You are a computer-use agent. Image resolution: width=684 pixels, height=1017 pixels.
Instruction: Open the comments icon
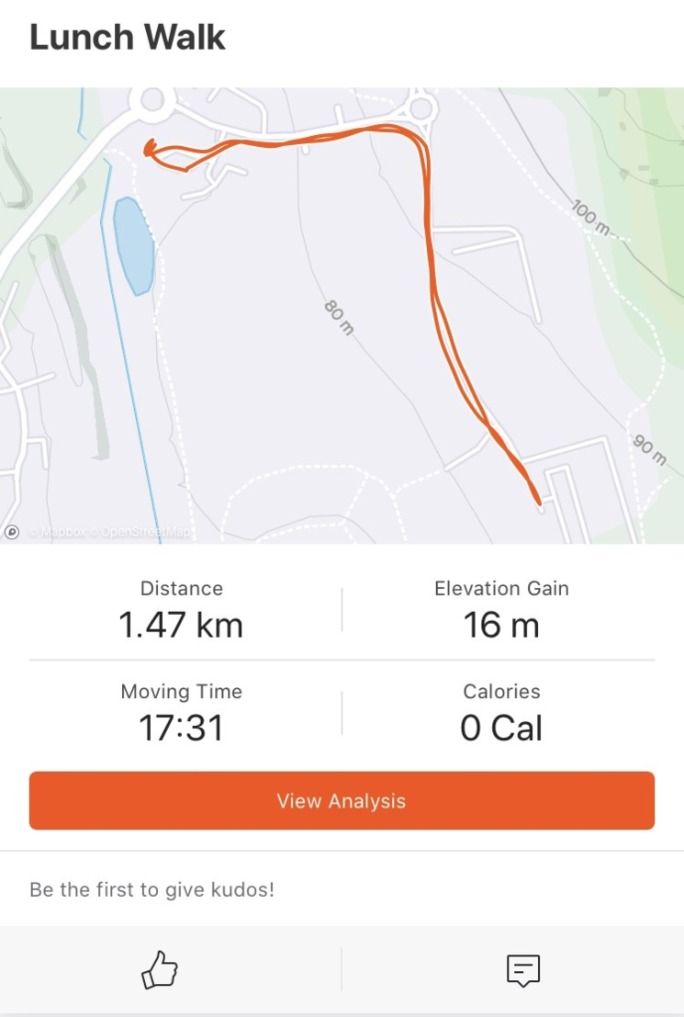(523, 969)
